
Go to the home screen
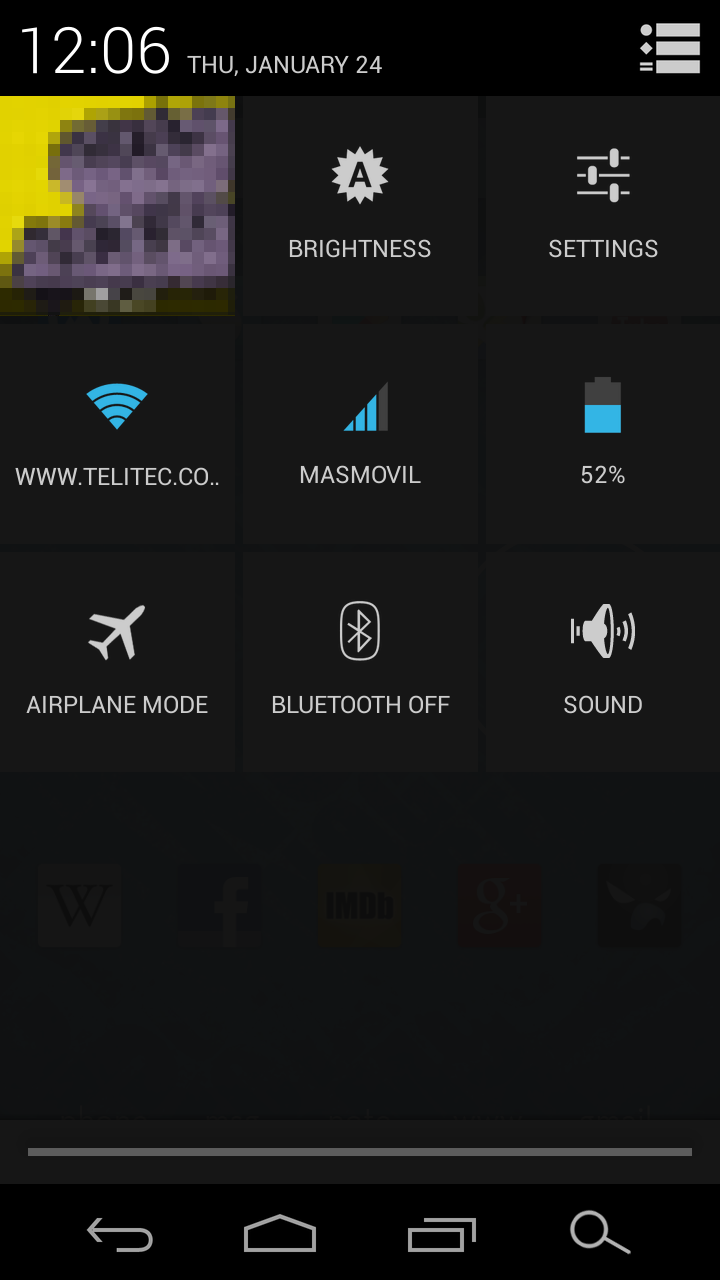coord(280,1233)
